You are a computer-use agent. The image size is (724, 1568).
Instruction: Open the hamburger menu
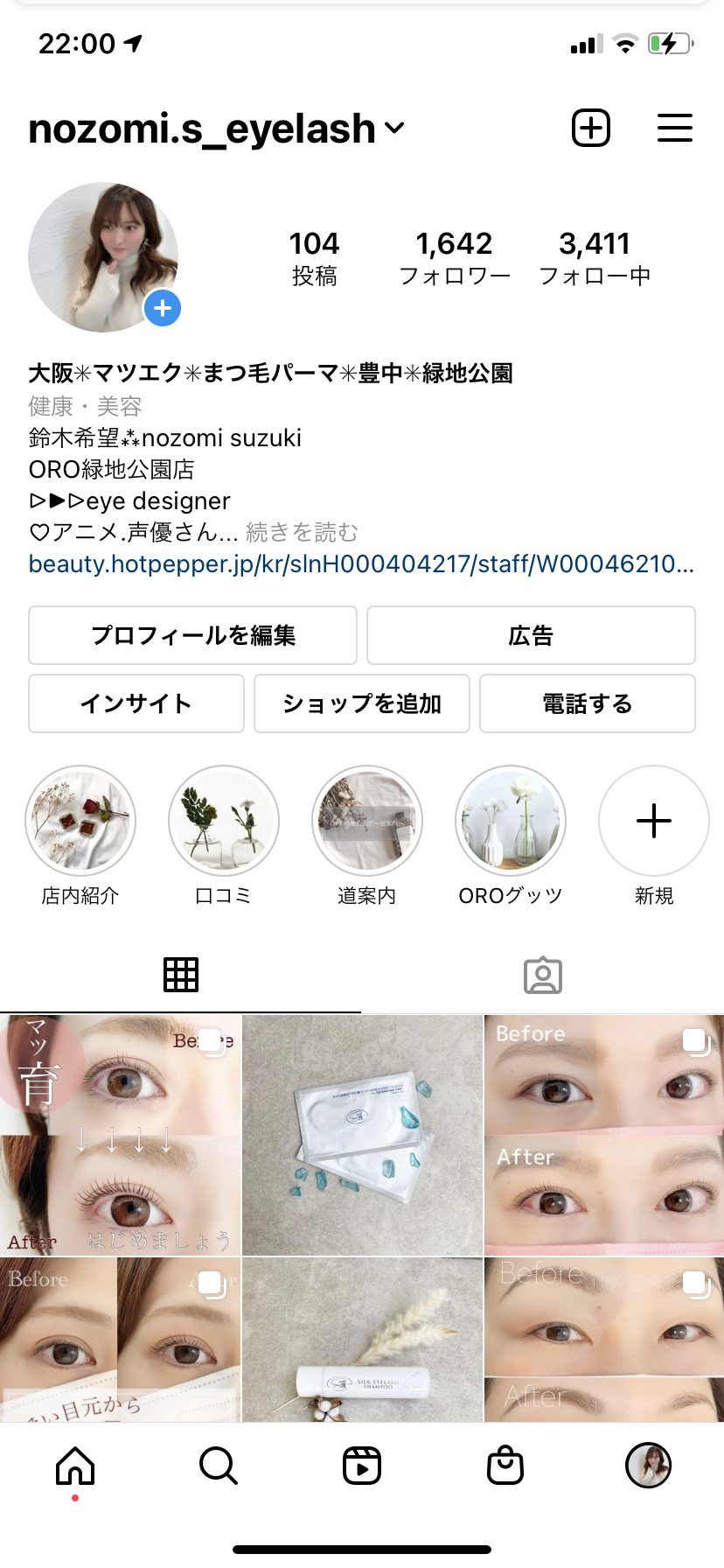(x=675, y=128)
